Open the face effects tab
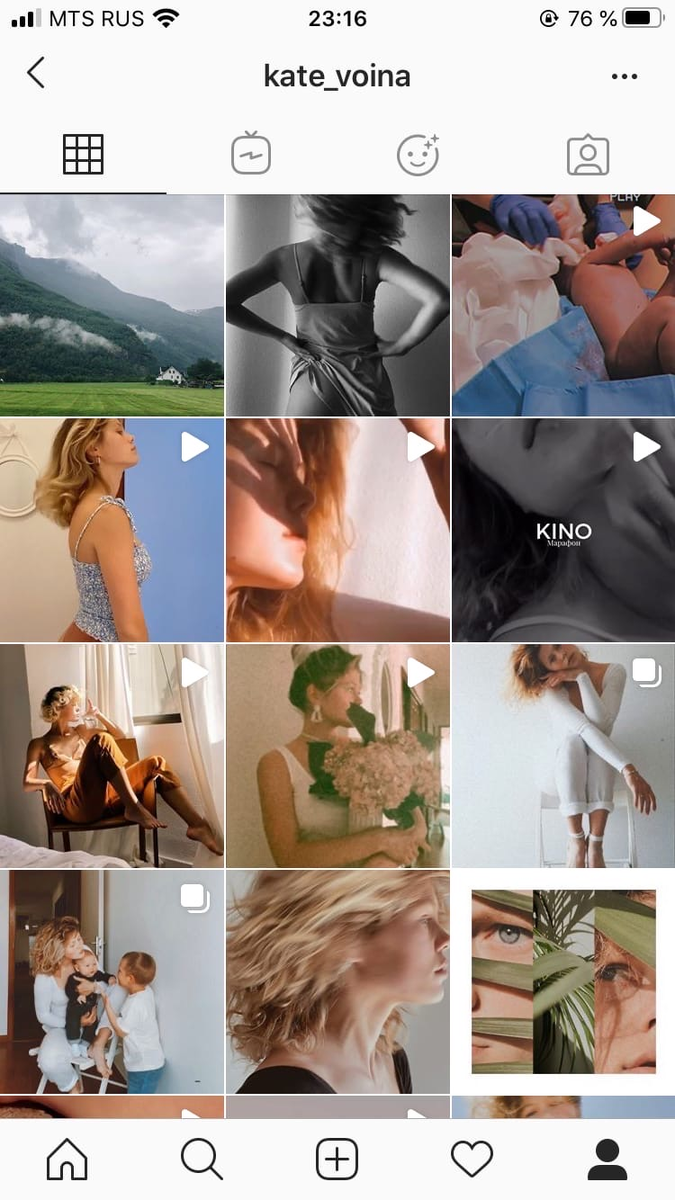 [418, 155]
